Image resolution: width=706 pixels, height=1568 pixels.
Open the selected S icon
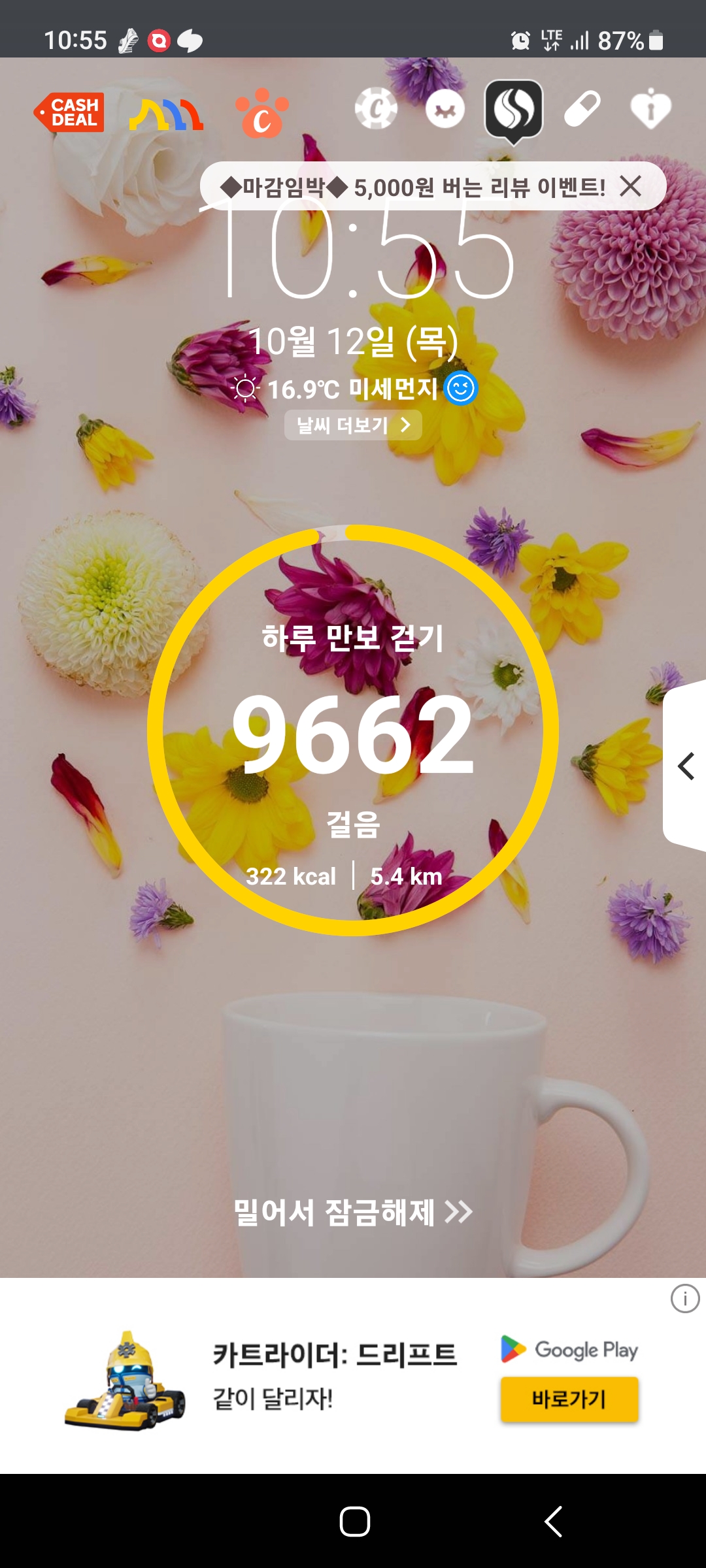tap(514, 110)
